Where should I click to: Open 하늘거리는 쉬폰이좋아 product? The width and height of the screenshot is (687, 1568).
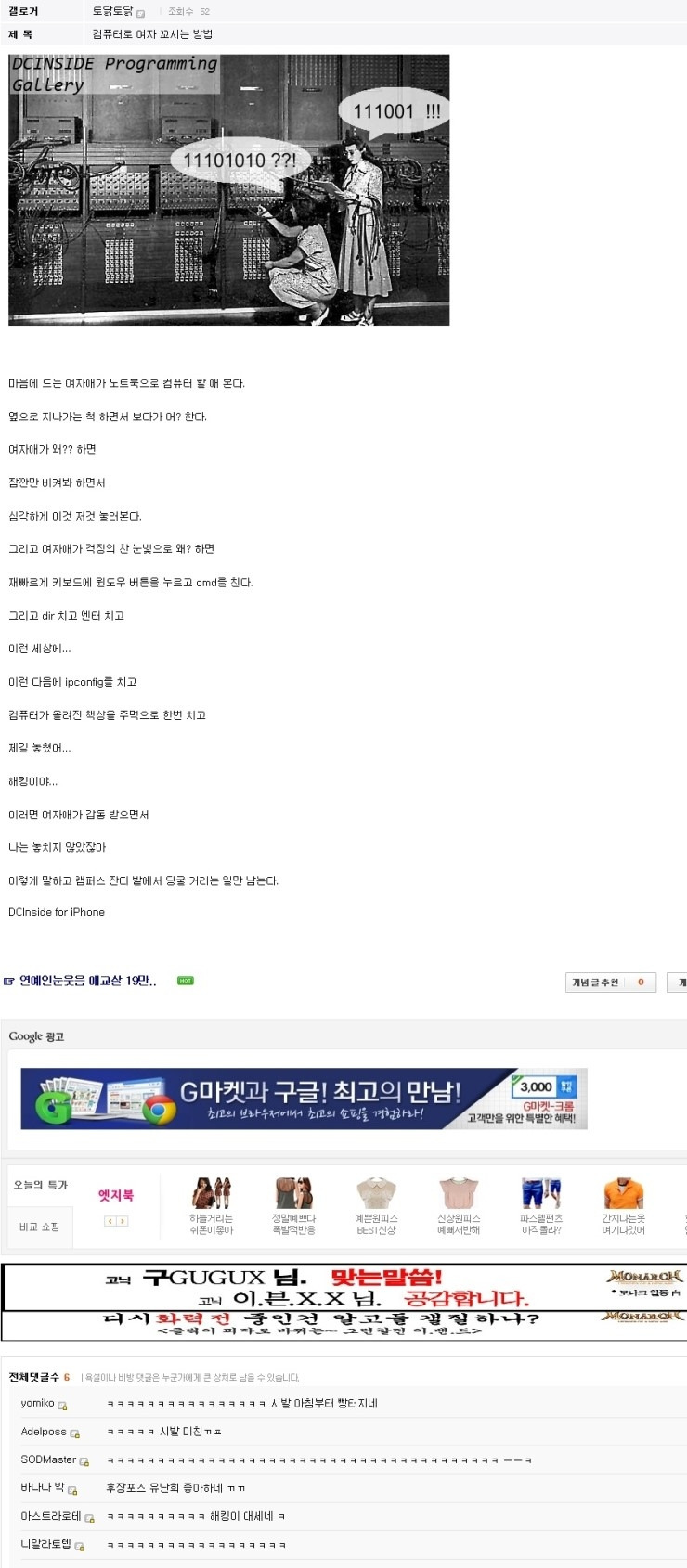coord(211,1206)
